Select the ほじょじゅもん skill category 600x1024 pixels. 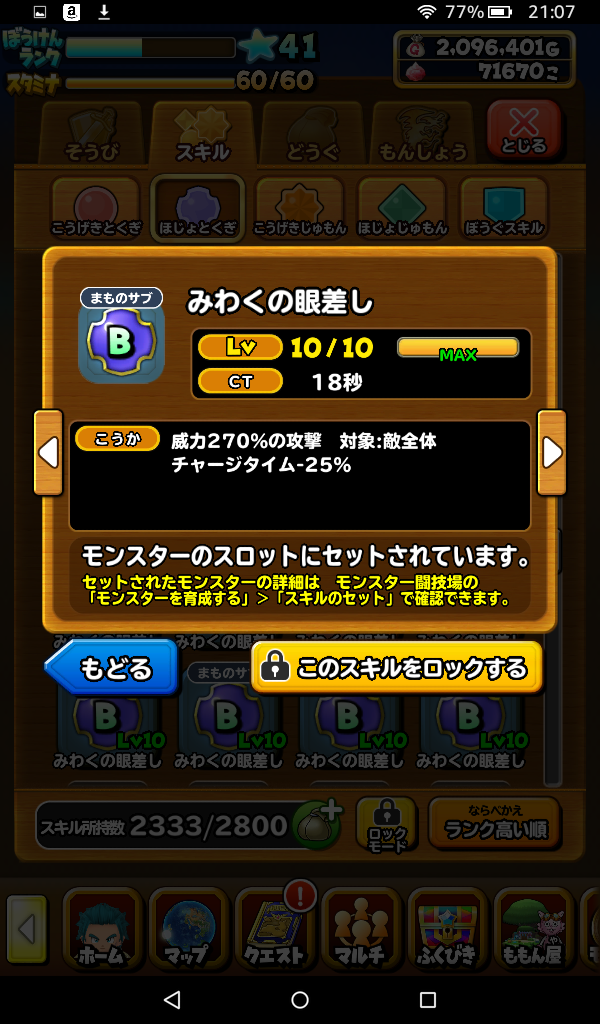click(x=403, y=208)
